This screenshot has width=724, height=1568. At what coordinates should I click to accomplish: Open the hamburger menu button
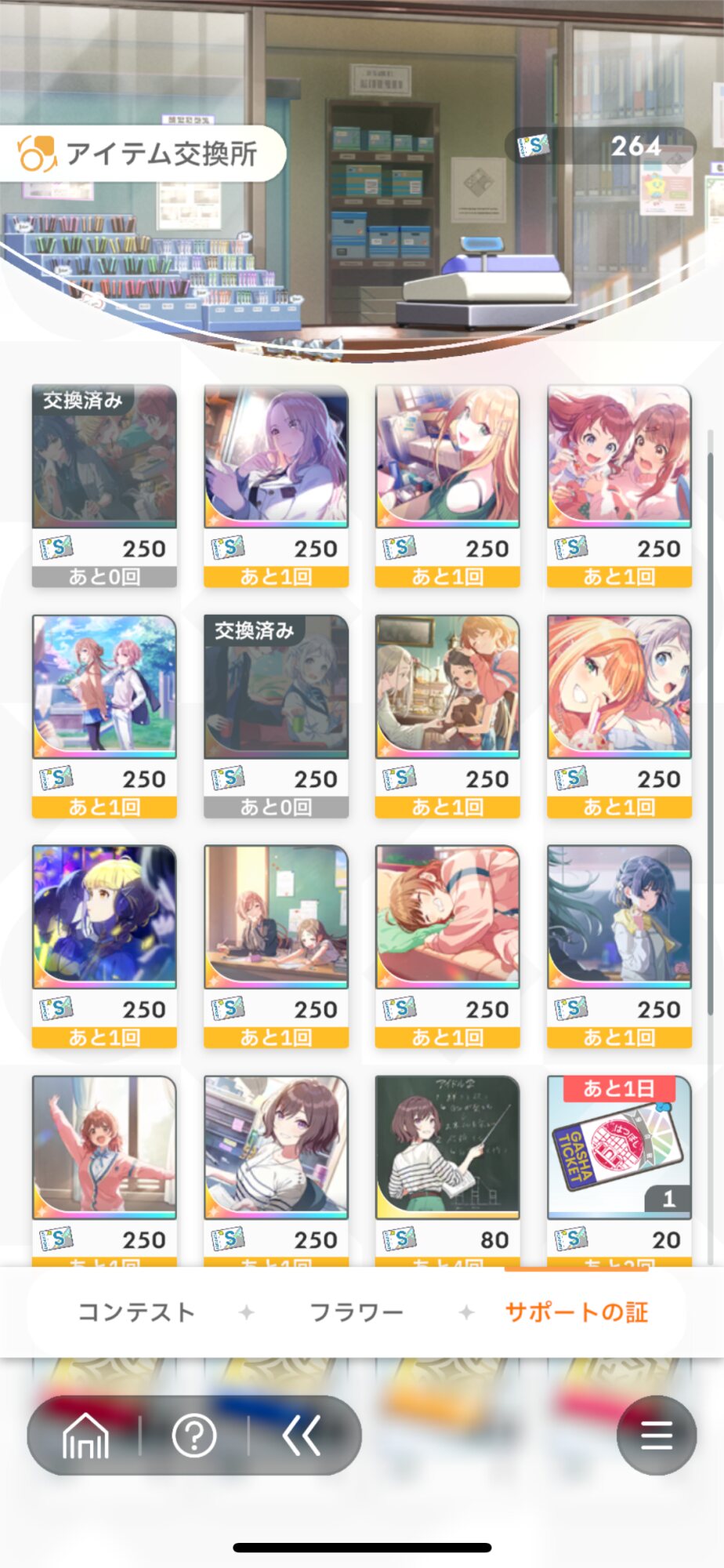coord(657,1436)
